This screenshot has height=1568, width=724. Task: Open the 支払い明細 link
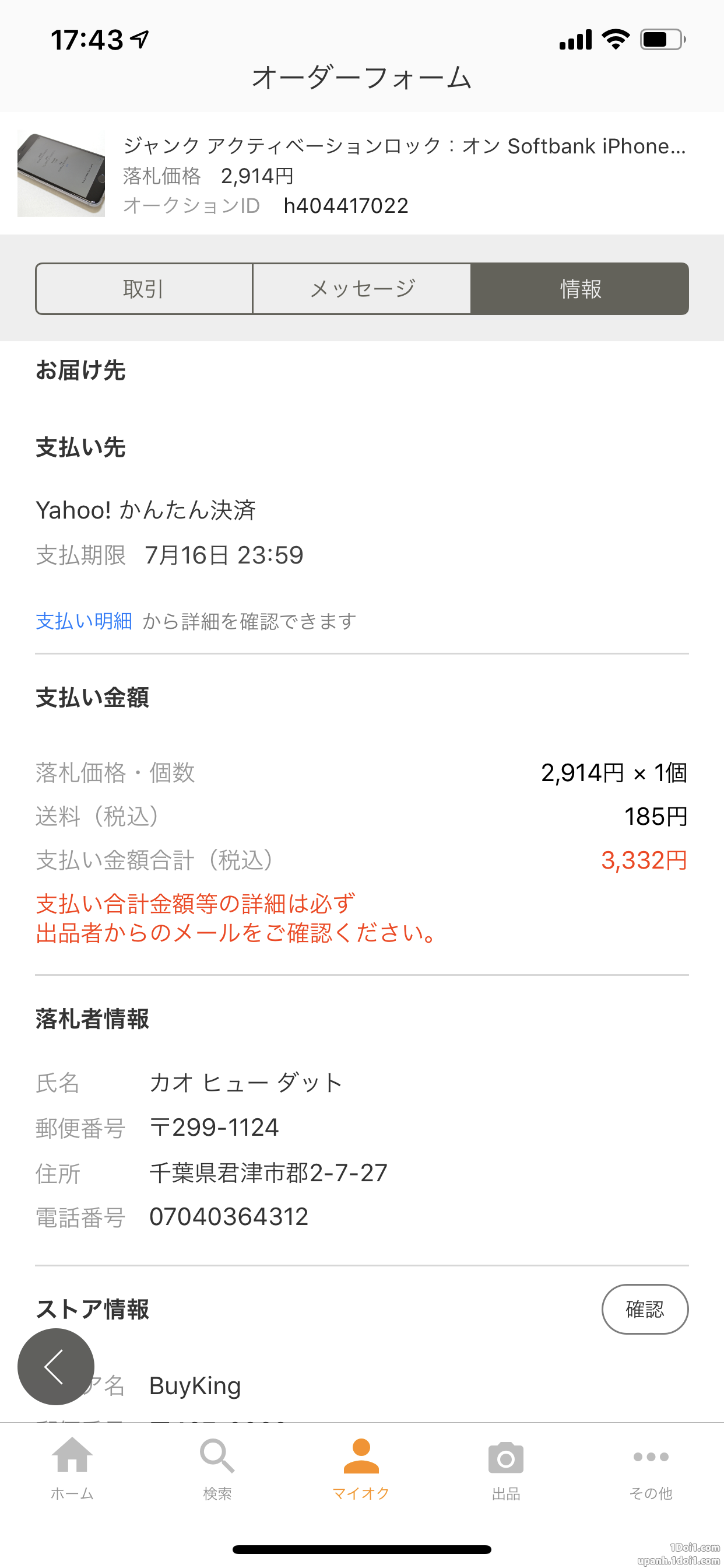[84, 621]
